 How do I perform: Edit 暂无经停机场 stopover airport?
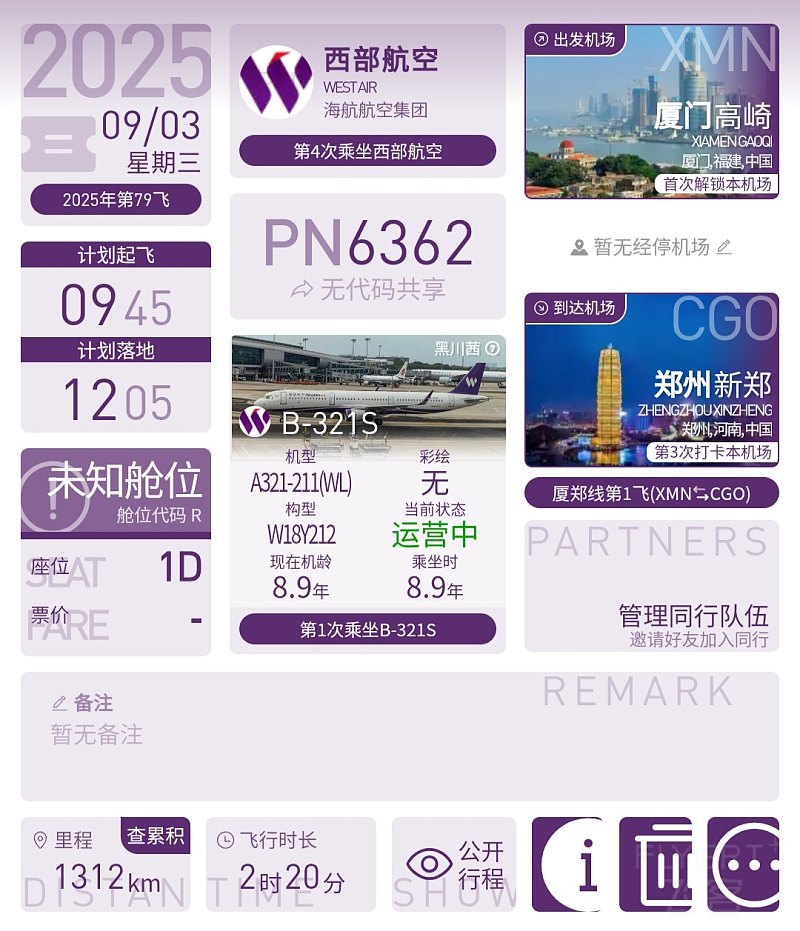(652, 247)
